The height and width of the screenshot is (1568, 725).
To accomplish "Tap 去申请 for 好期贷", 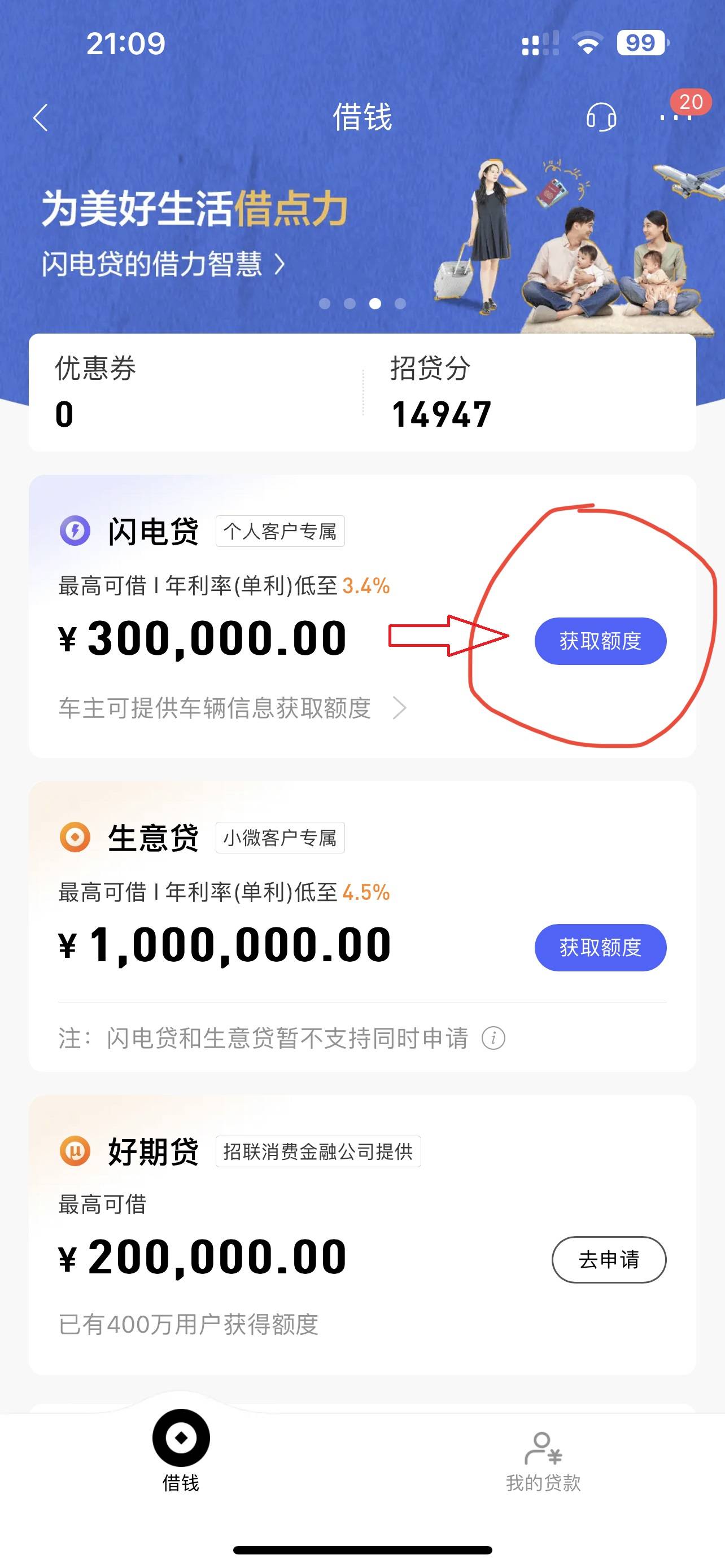I will (x=609, y=1259).
